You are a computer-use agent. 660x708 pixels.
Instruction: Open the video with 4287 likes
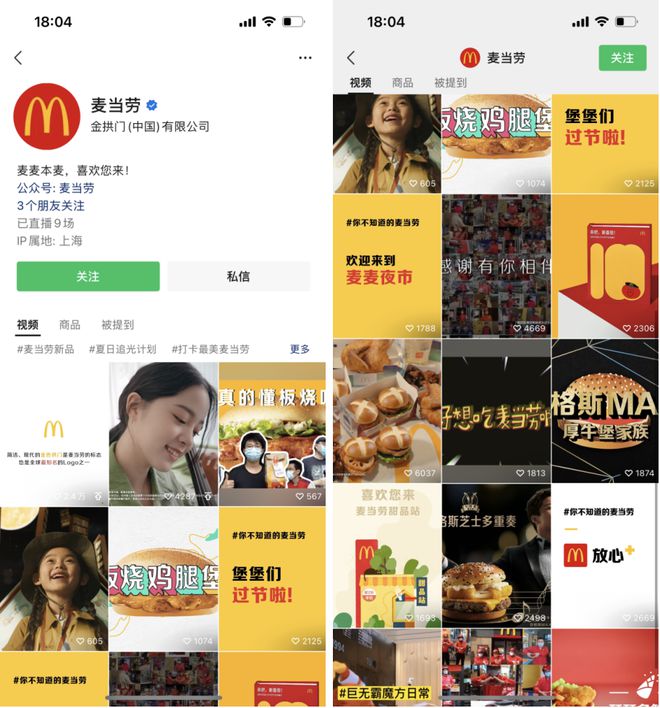click(x=163, y=433)
